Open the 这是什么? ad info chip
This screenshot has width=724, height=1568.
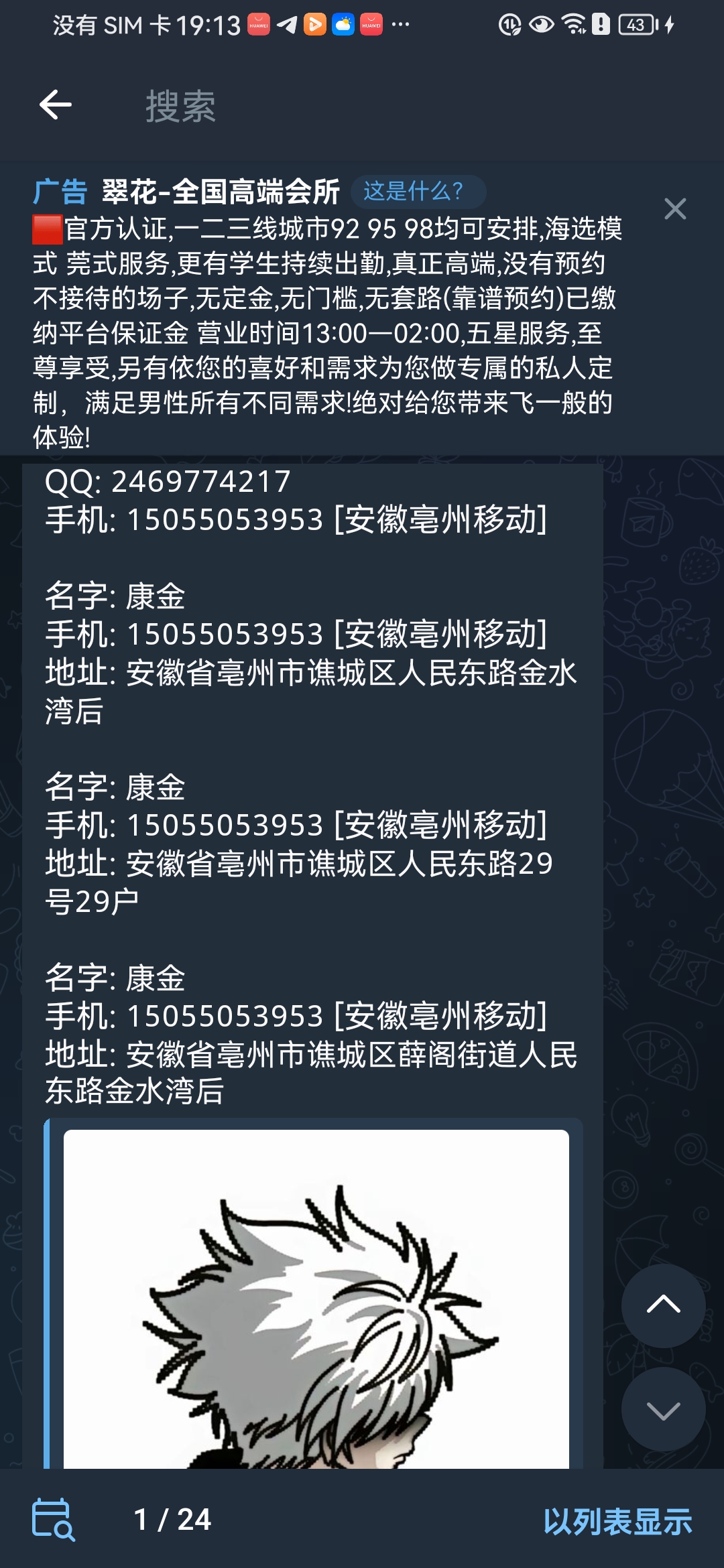418,192
